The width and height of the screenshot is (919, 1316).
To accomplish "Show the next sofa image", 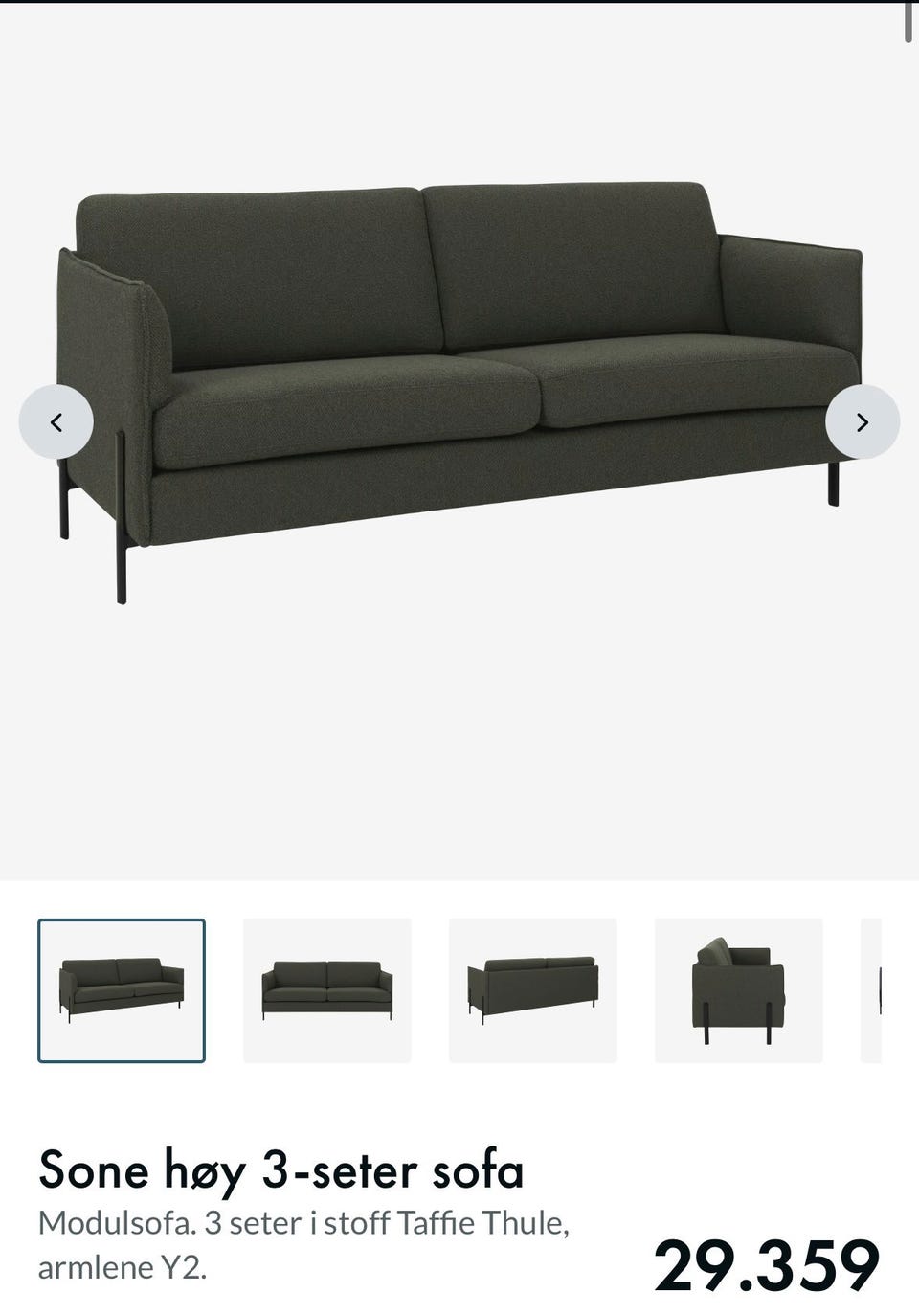I will pos(862,421).
